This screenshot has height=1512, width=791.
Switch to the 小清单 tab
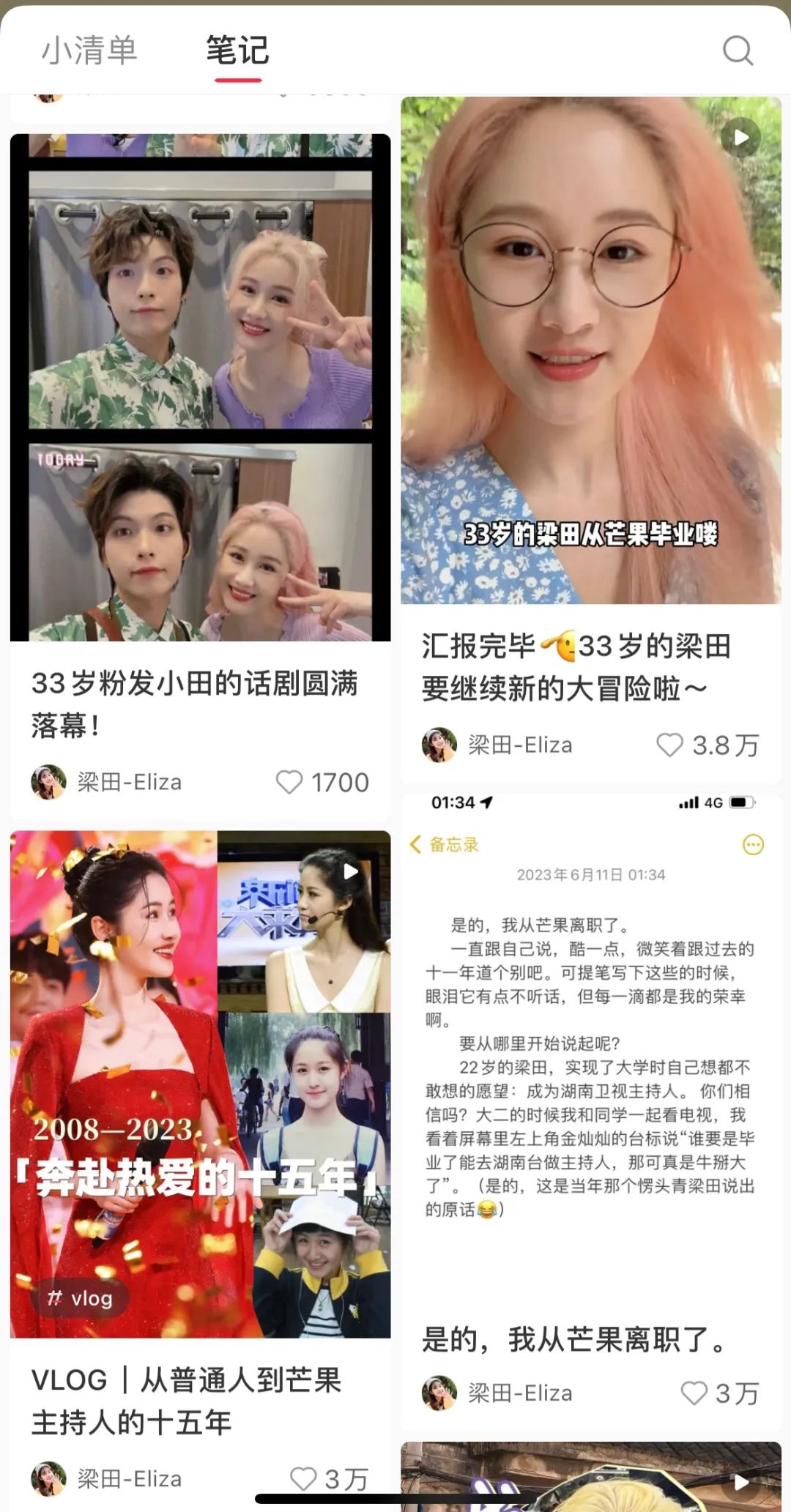pos(89,51)
